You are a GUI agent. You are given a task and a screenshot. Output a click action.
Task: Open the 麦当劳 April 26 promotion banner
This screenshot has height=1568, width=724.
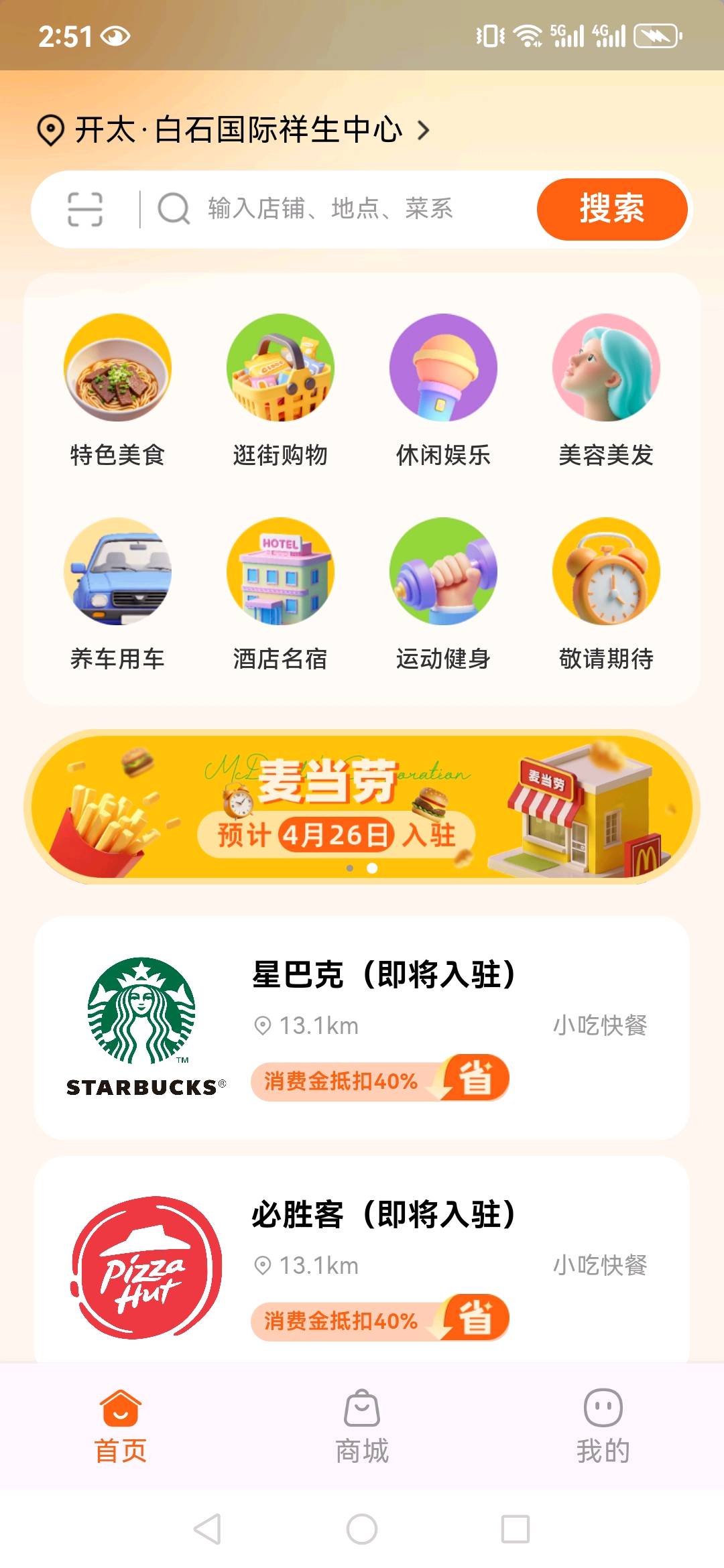coord(362,804)
